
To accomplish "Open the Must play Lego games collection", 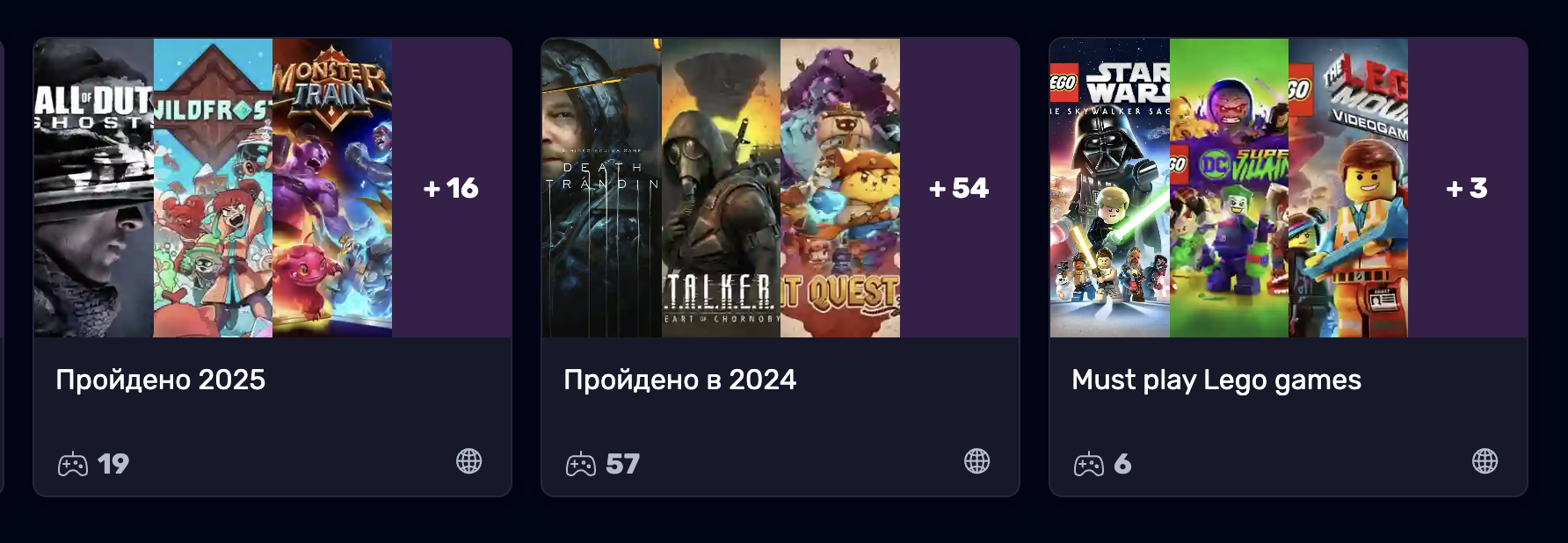I will (x=1216, y=380).
